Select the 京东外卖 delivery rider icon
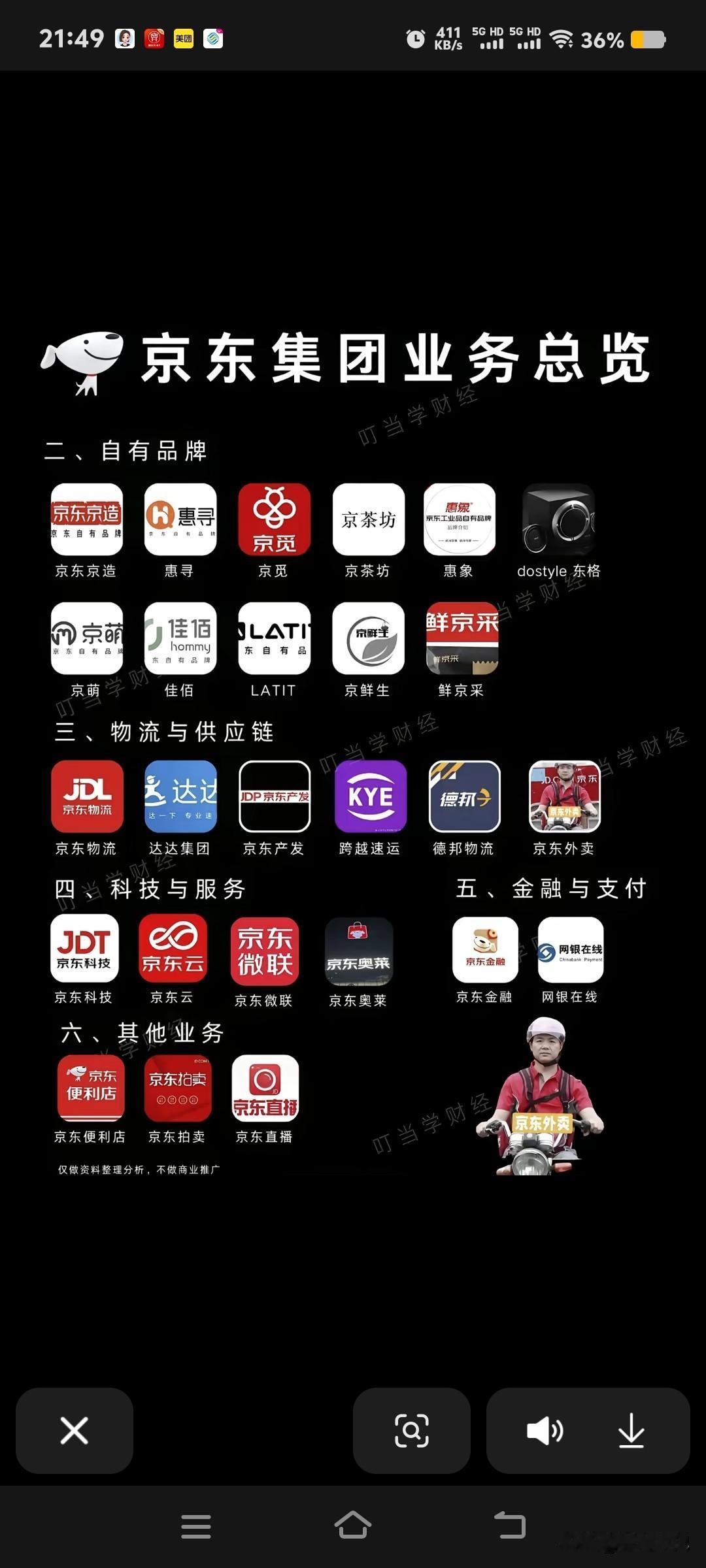The height and width of the screenshot is (1568, 706). 563,797
